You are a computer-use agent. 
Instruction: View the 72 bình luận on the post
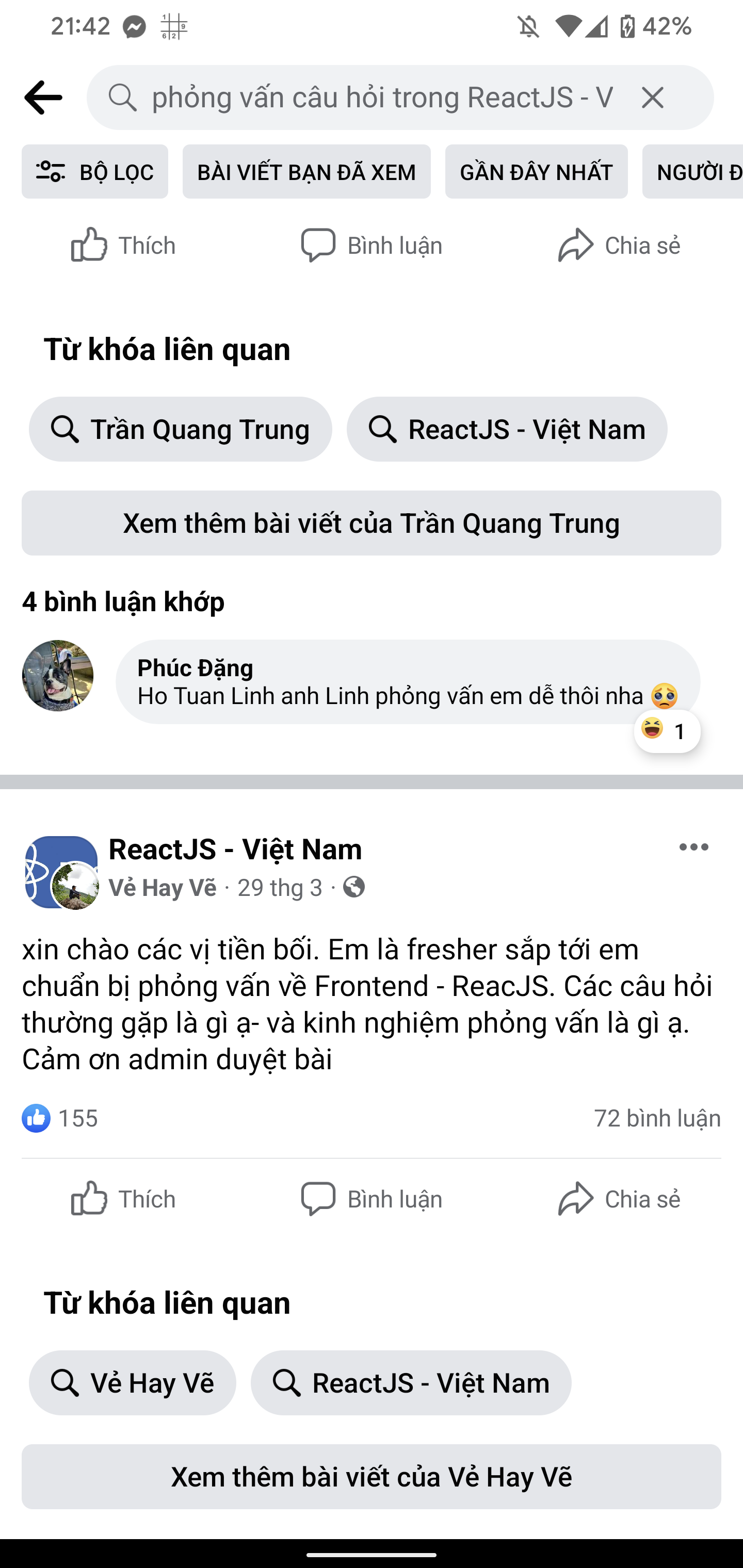coord(657,1118)
